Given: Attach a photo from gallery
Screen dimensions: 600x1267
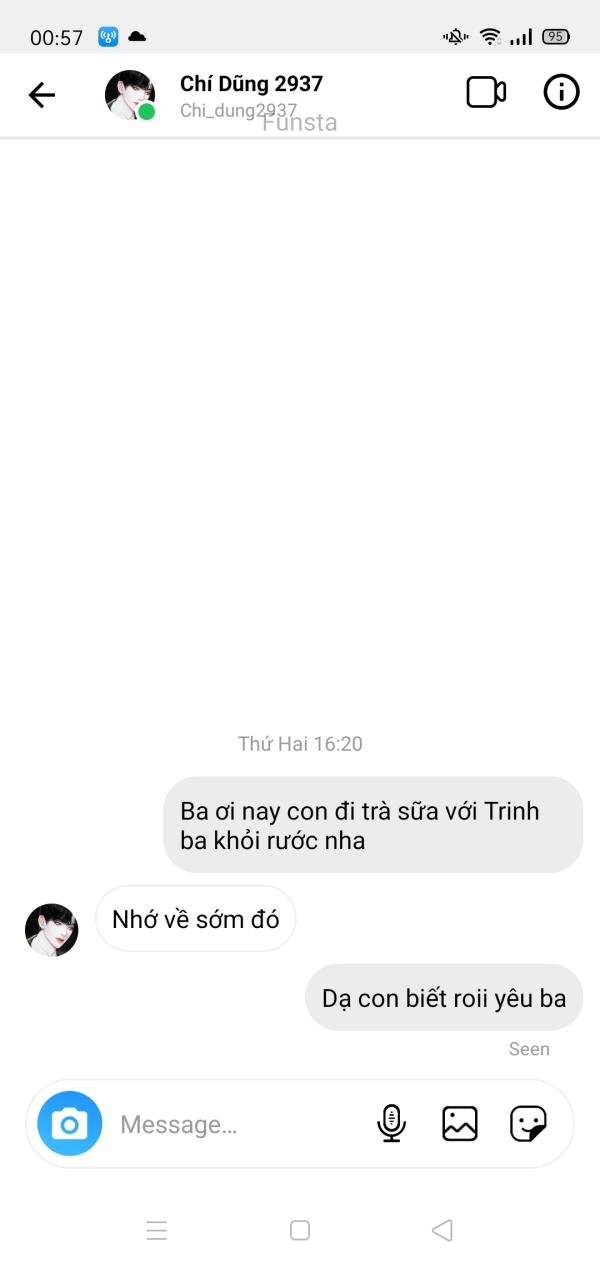Looking at the screenshot, I should (460, 1123).
